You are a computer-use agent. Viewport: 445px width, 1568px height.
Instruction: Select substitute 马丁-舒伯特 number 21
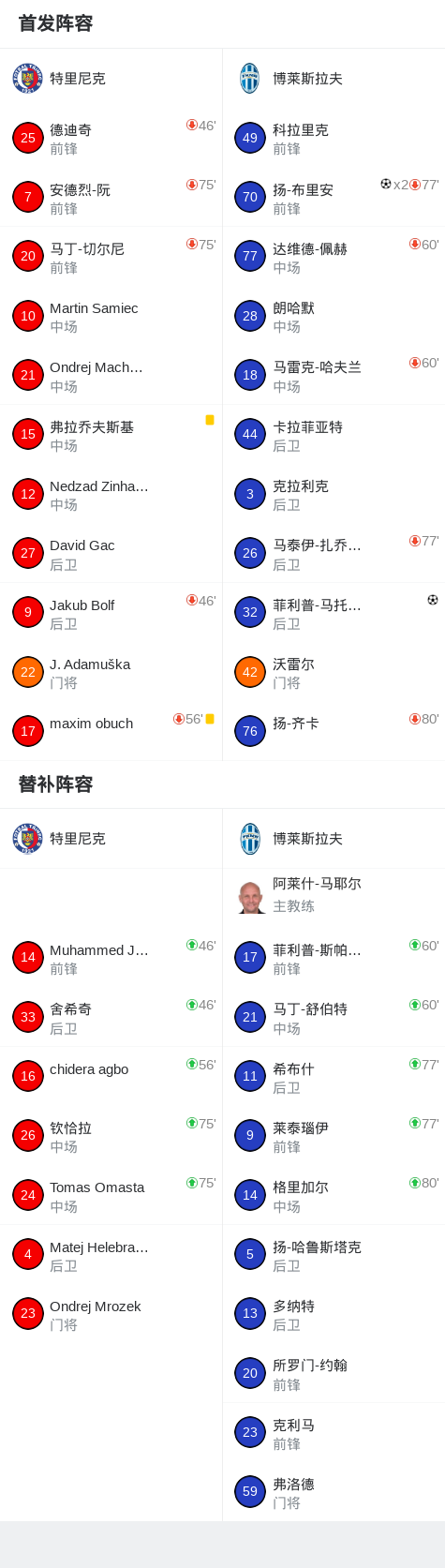334,1017
